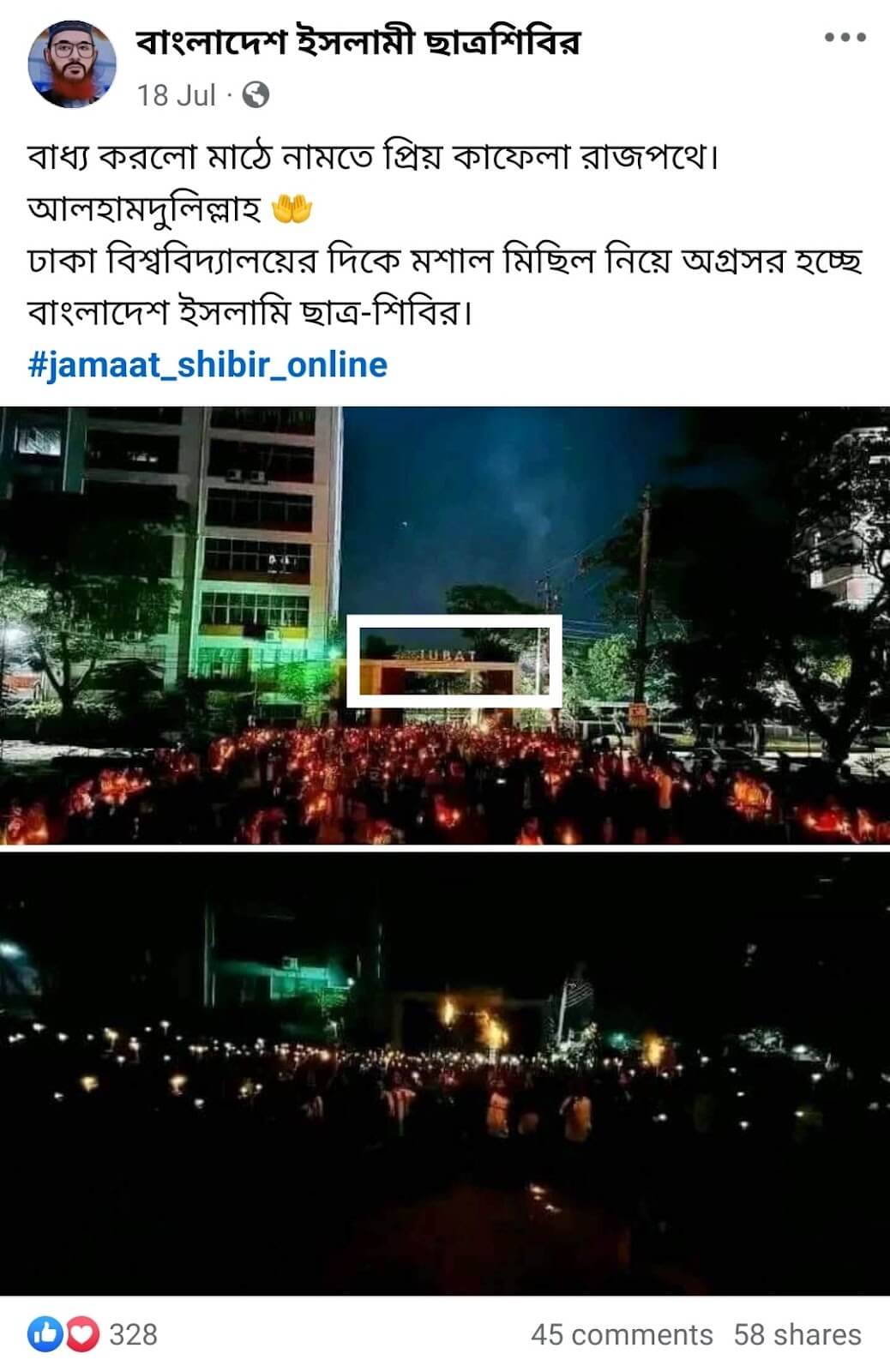The image size is (890, 1372).
Task: Open the 45 comments
Action: pos(621,1334)
